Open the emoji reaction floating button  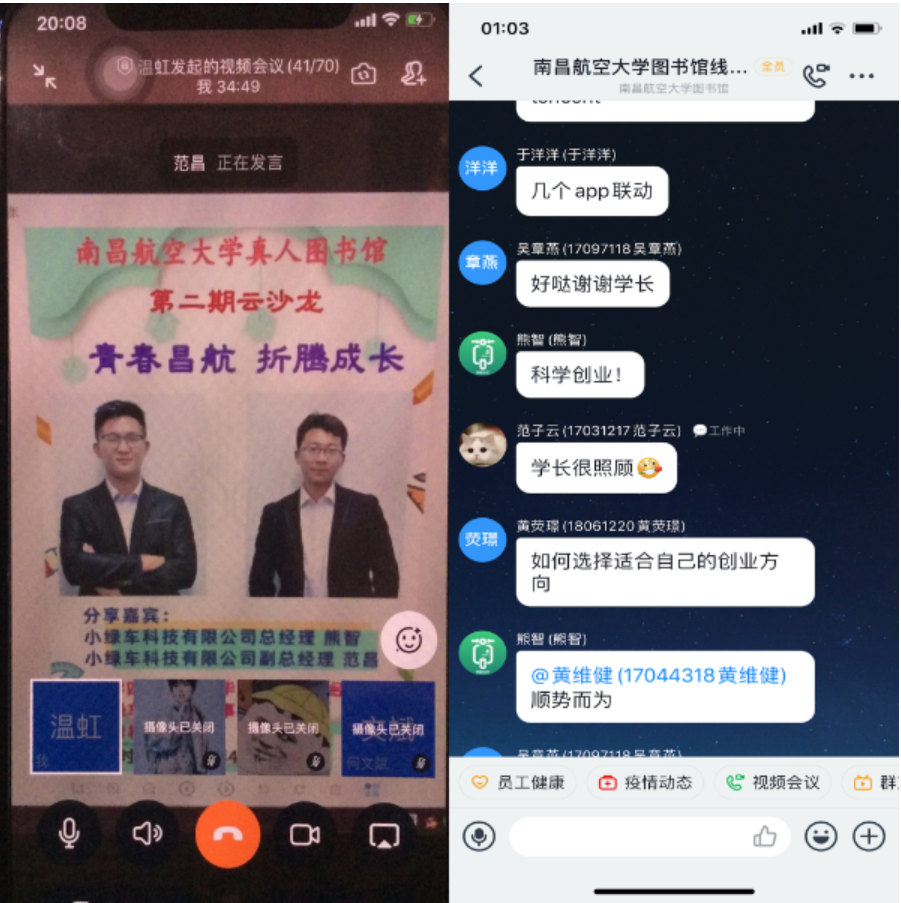point(408,638)
